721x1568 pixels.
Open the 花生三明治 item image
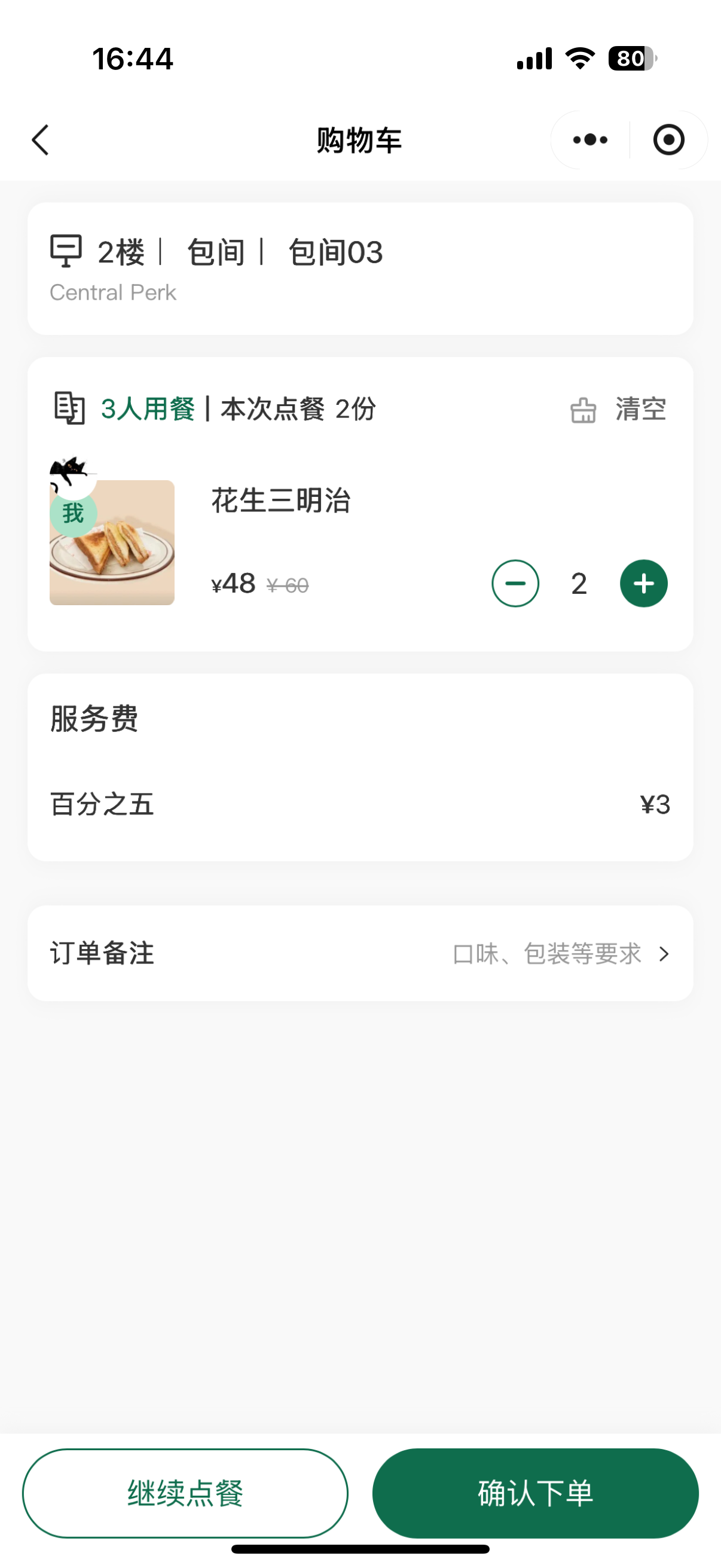pyautogui.click(x=112, y=542)
